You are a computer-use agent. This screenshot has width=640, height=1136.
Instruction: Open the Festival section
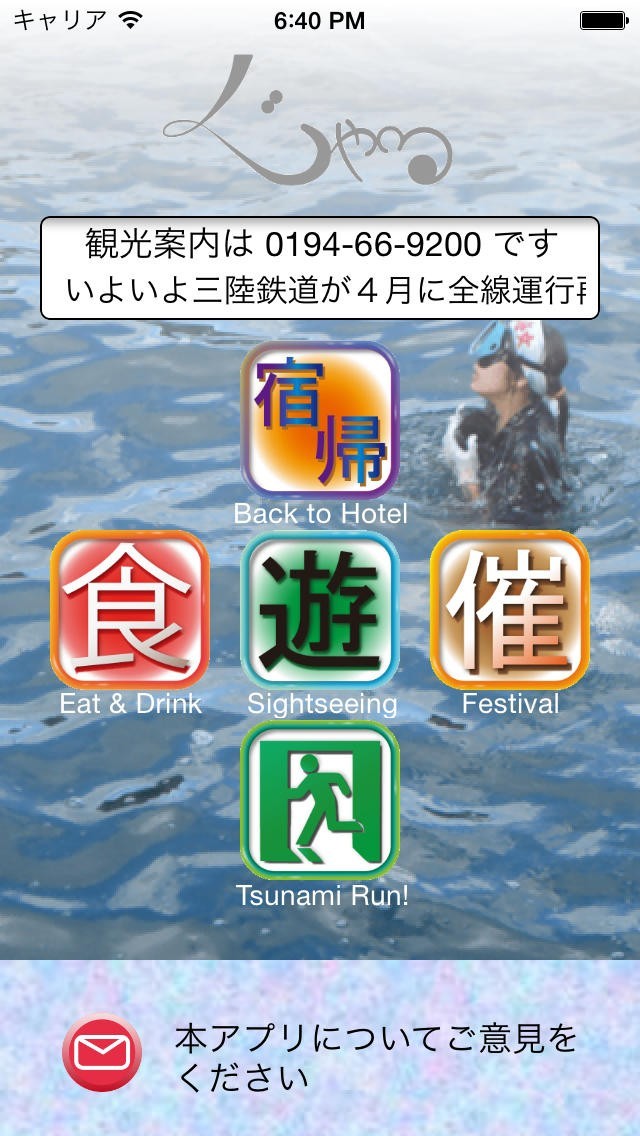(x=510, y=610)
